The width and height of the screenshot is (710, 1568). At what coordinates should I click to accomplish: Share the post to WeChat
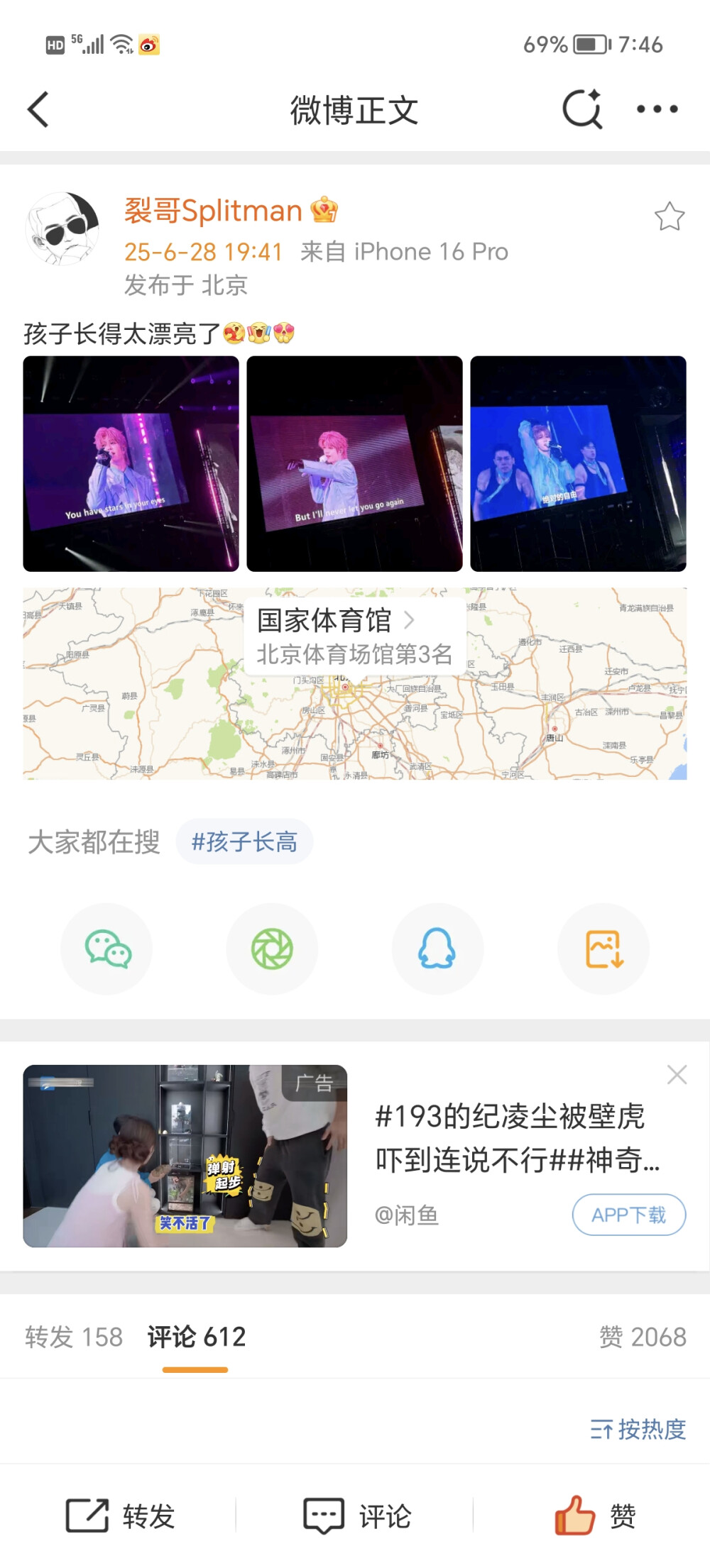107,949
